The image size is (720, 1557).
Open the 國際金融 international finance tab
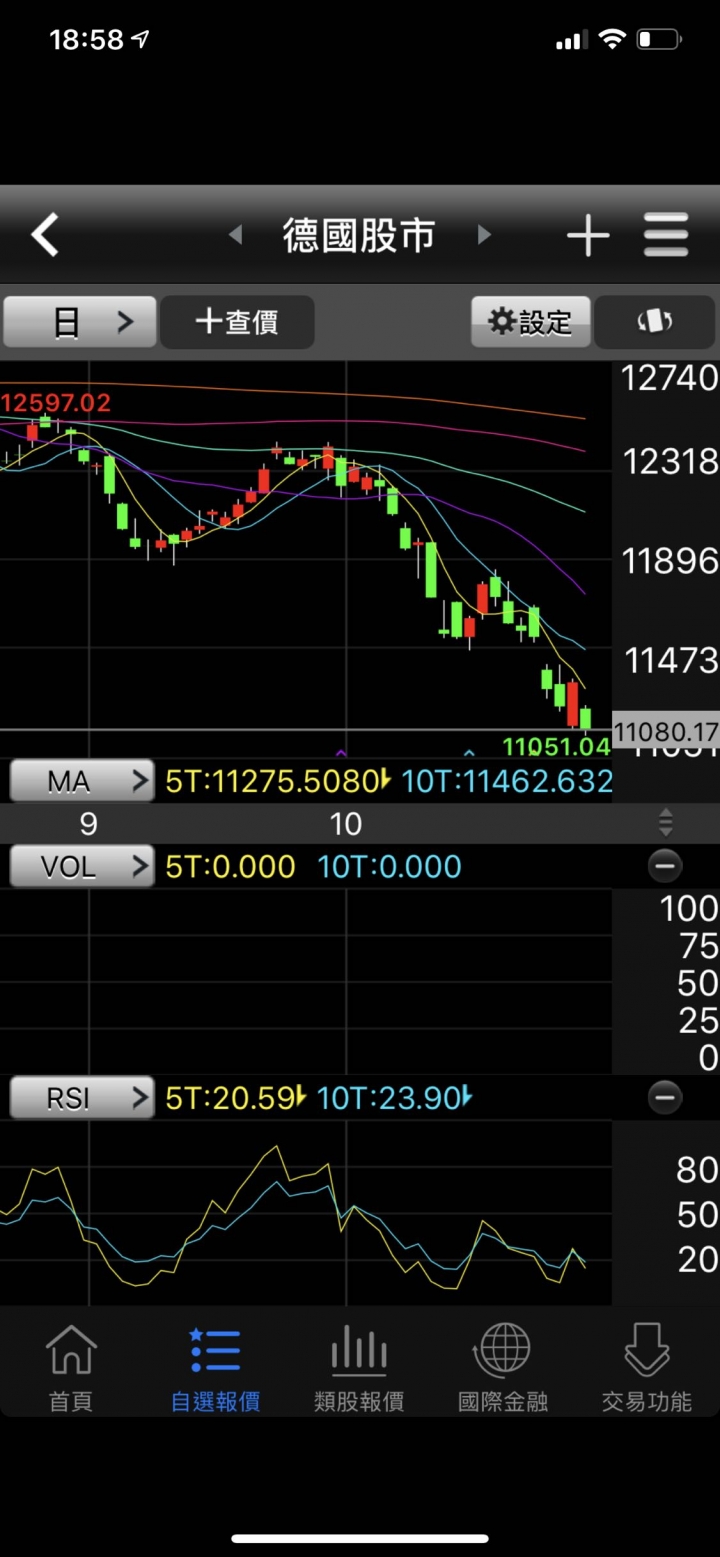pos(503,1368)
